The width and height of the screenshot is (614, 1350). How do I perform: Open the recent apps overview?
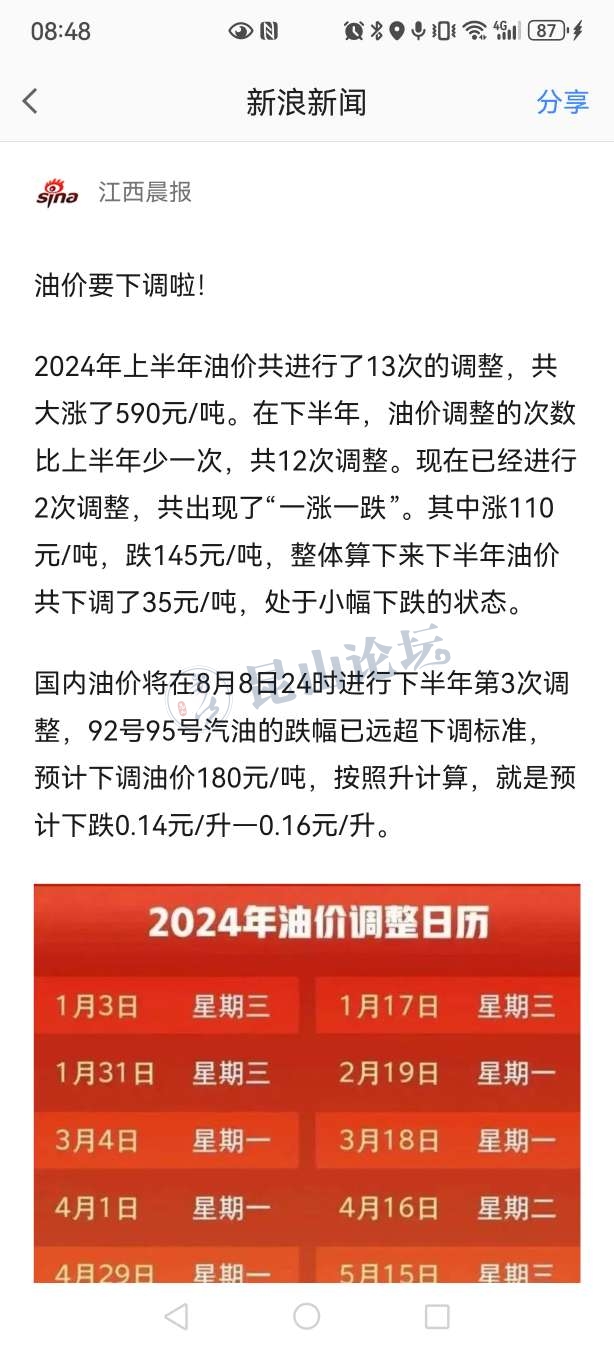[437, 1316]
